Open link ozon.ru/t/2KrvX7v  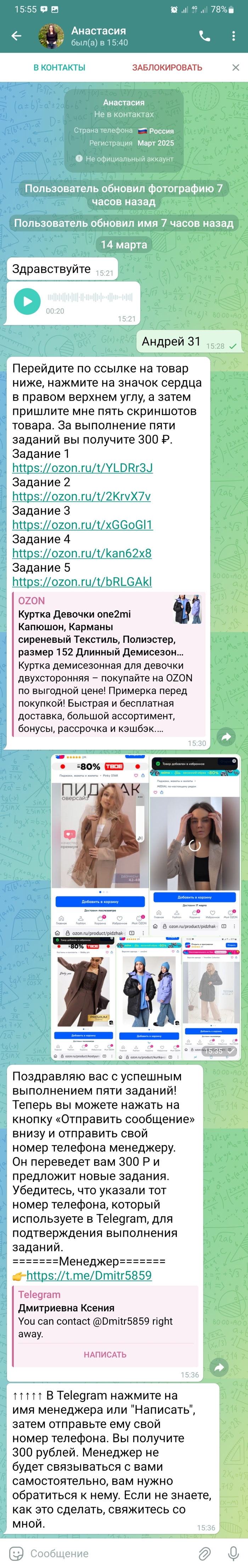point(81,496)
